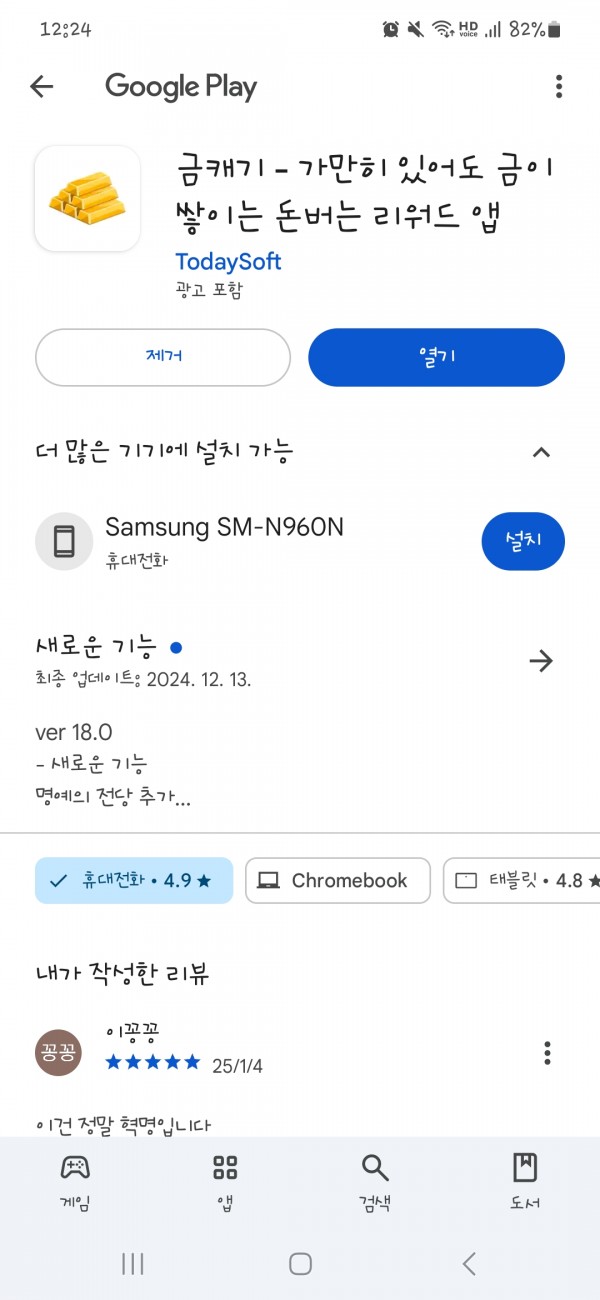The height and width of the screenshot is (1300, 600).
Task: Switch to the 앱 tab
Action: (x=225, y=1181)
